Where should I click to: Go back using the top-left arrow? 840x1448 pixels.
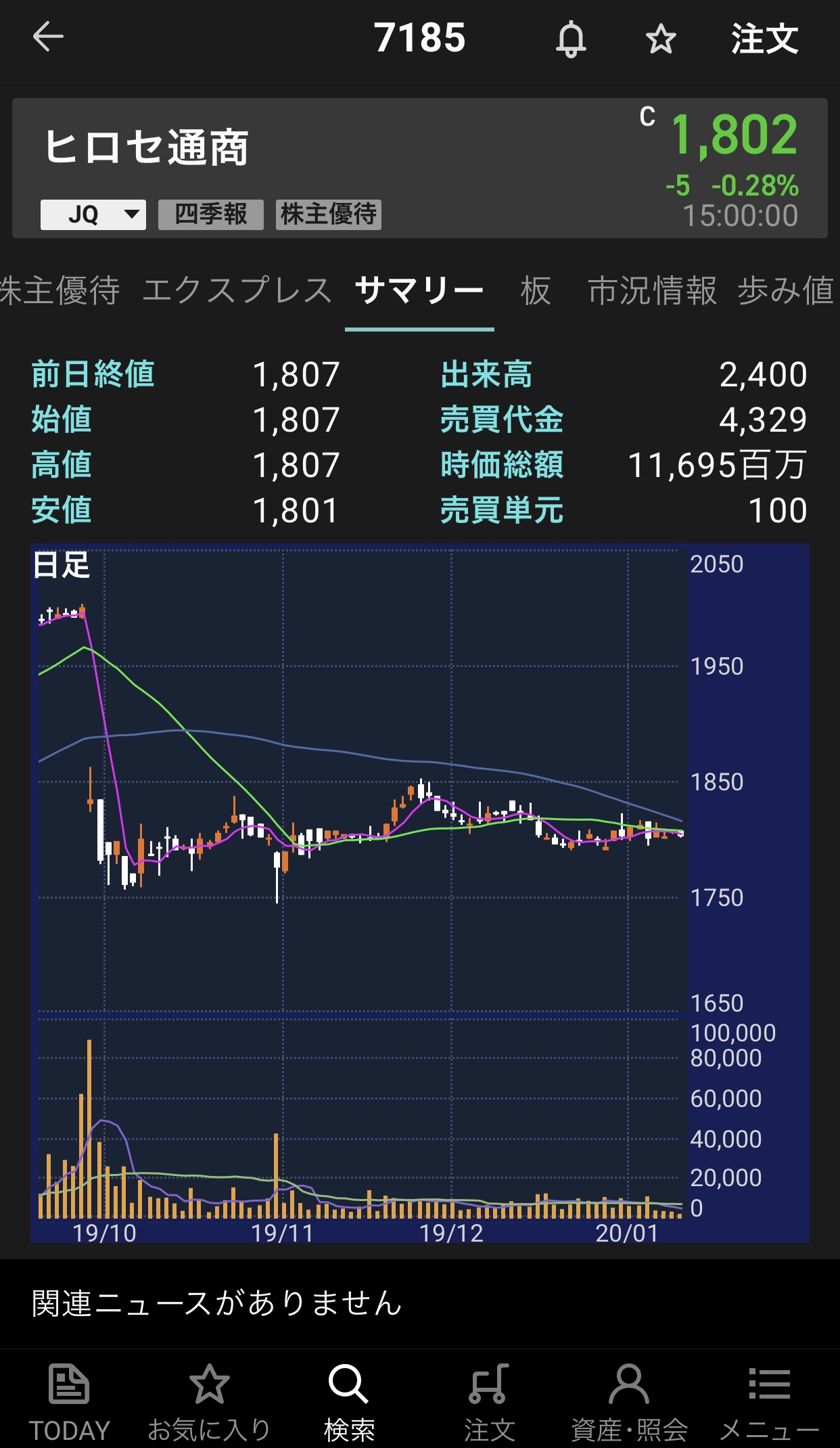(48, 37)
